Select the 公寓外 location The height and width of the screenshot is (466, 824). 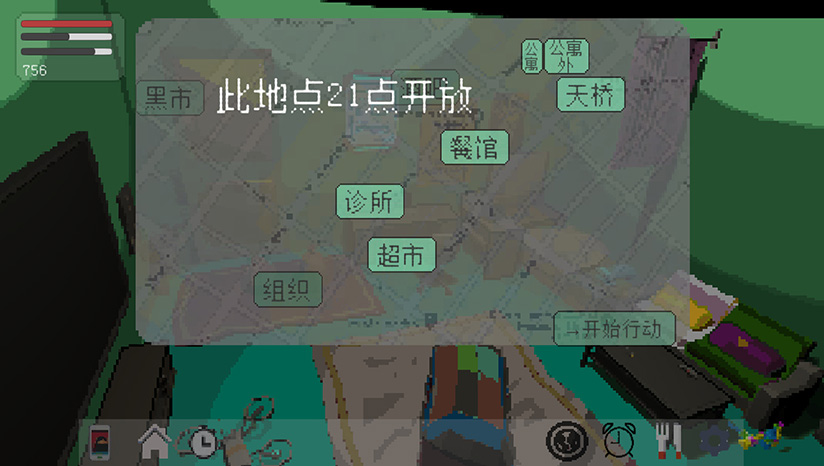pos(566,56)
